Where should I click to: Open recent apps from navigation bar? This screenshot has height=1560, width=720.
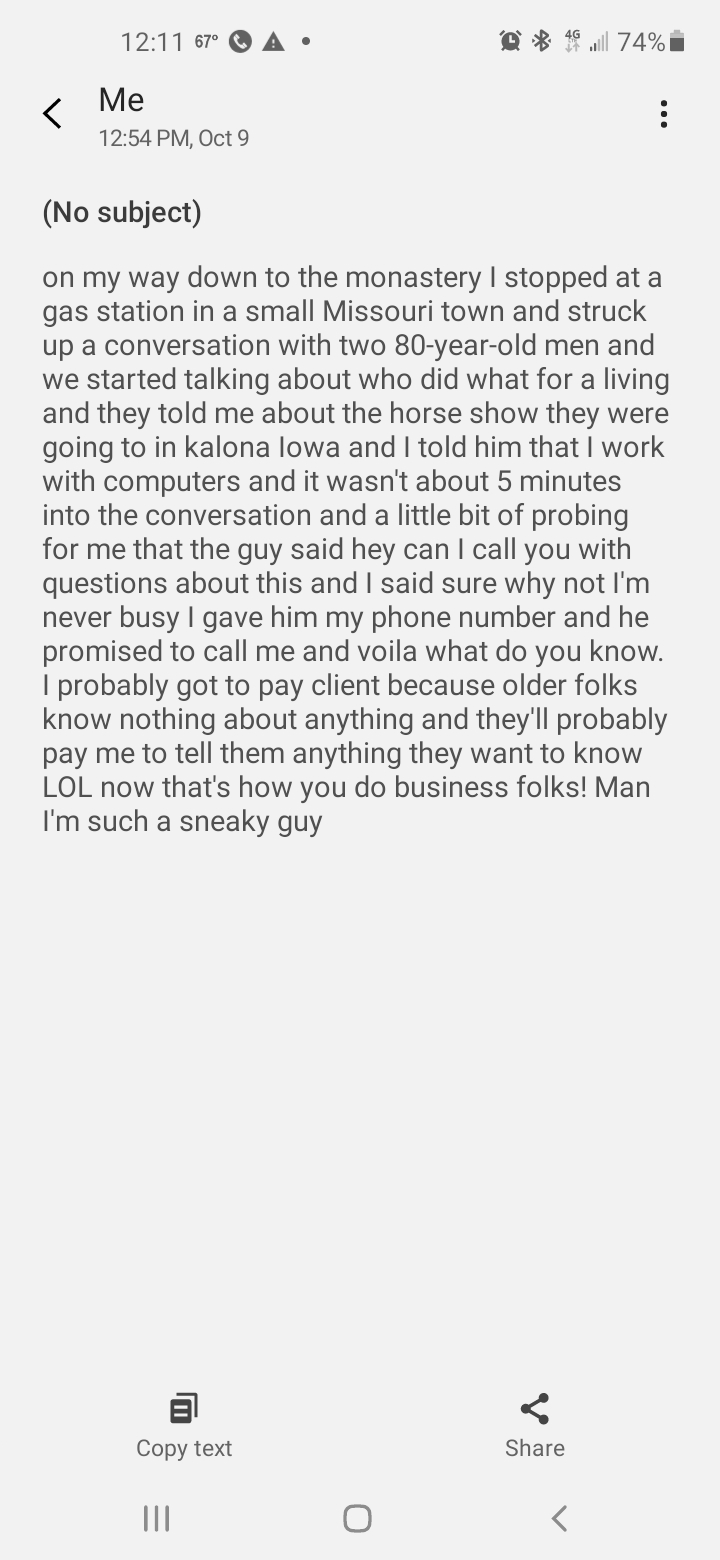point(156,1518)
